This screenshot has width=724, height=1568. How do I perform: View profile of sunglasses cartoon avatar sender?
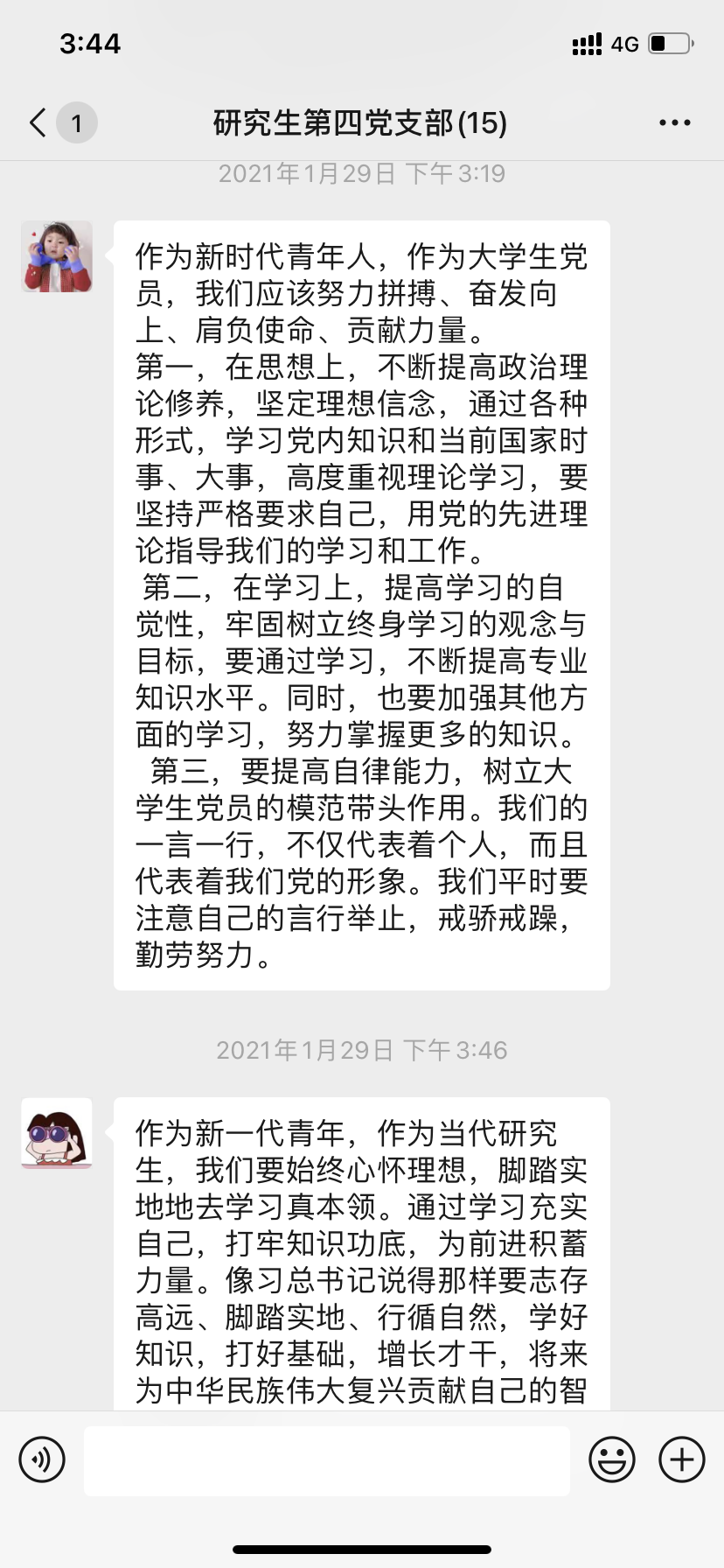tap(57, 1133)
